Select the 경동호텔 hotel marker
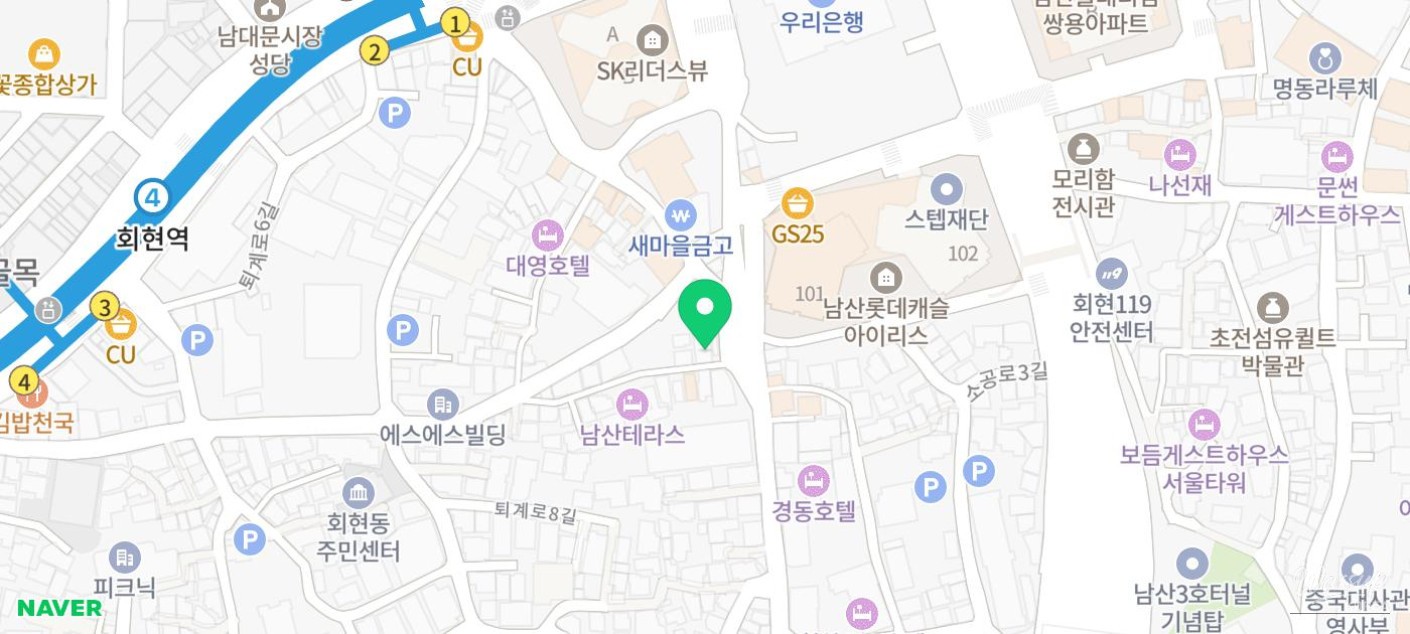 (x=814, y=481)
